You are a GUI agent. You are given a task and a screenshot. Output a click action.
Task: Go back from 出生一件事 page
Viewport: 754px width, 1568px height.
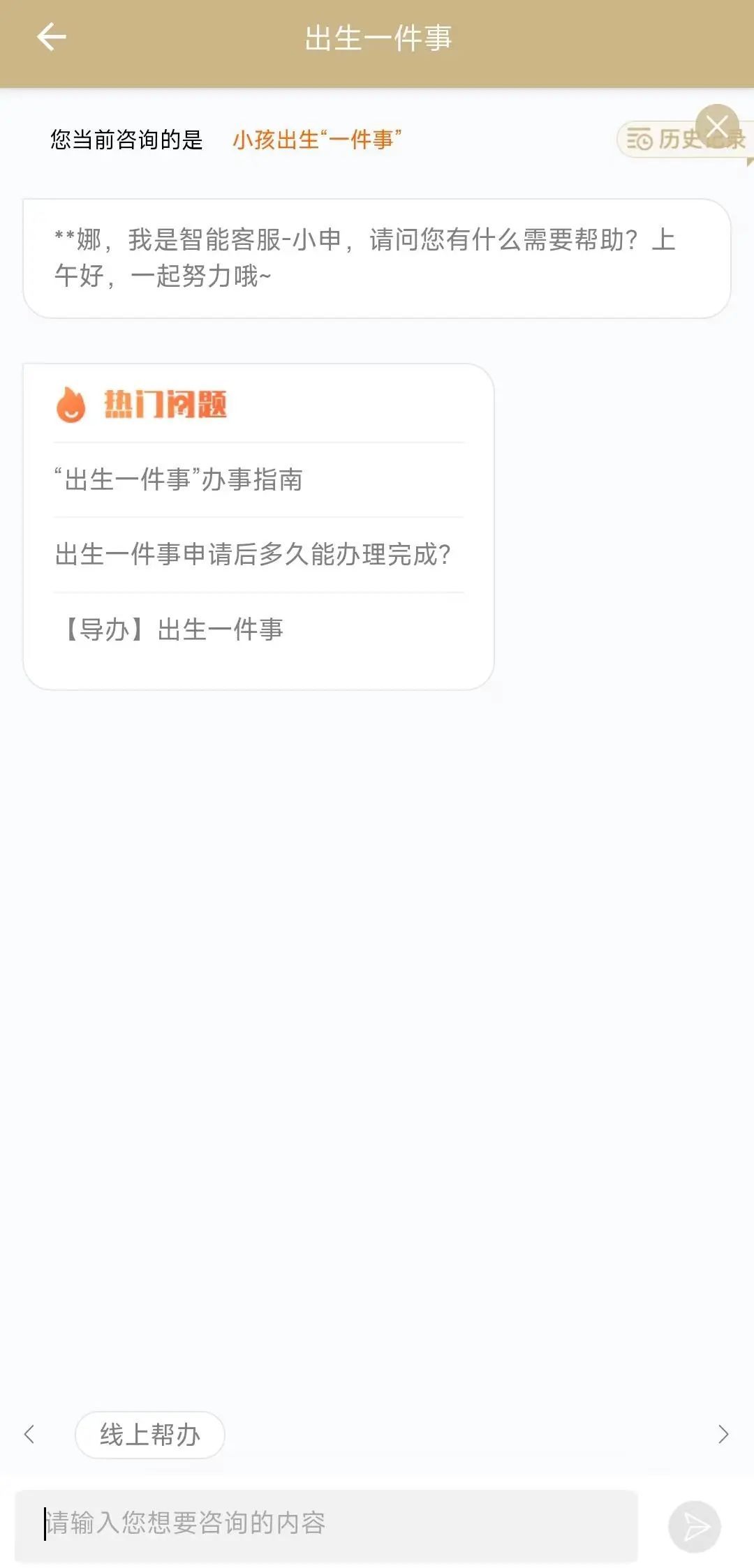click(51, 37)
